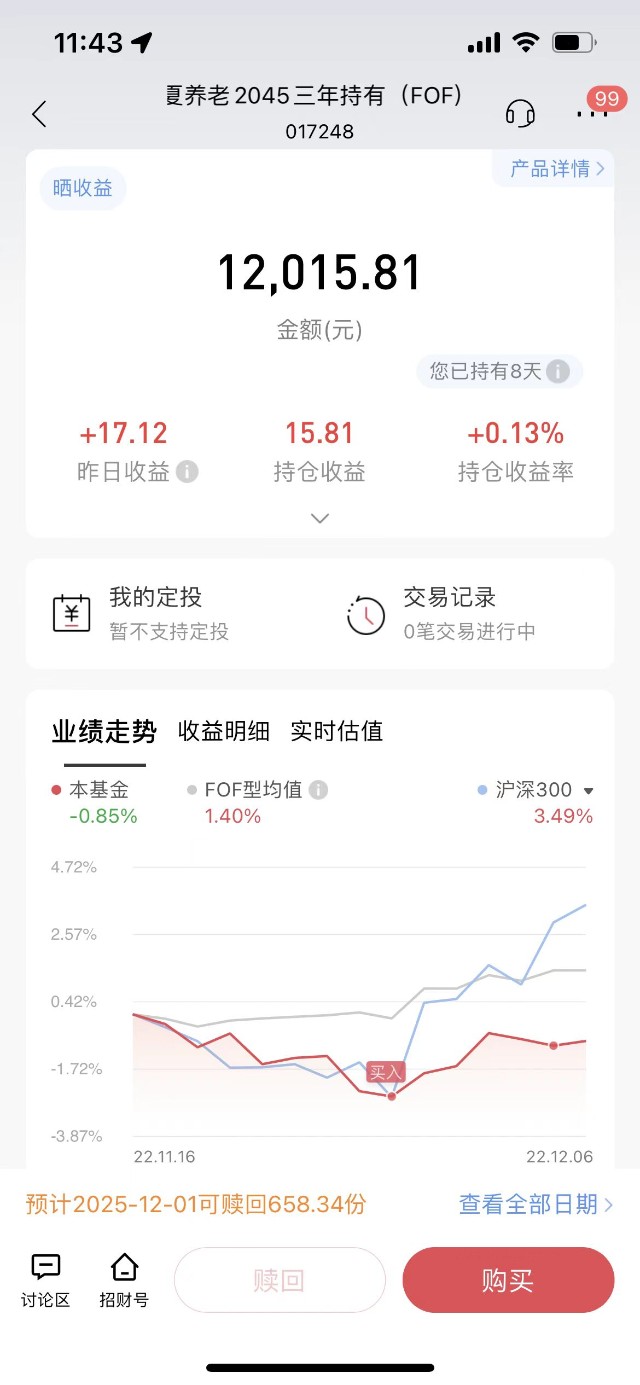The height and width of the screenshot is (1385, 640).
Task: Show info about 您已持有8天
Action: 558,372
